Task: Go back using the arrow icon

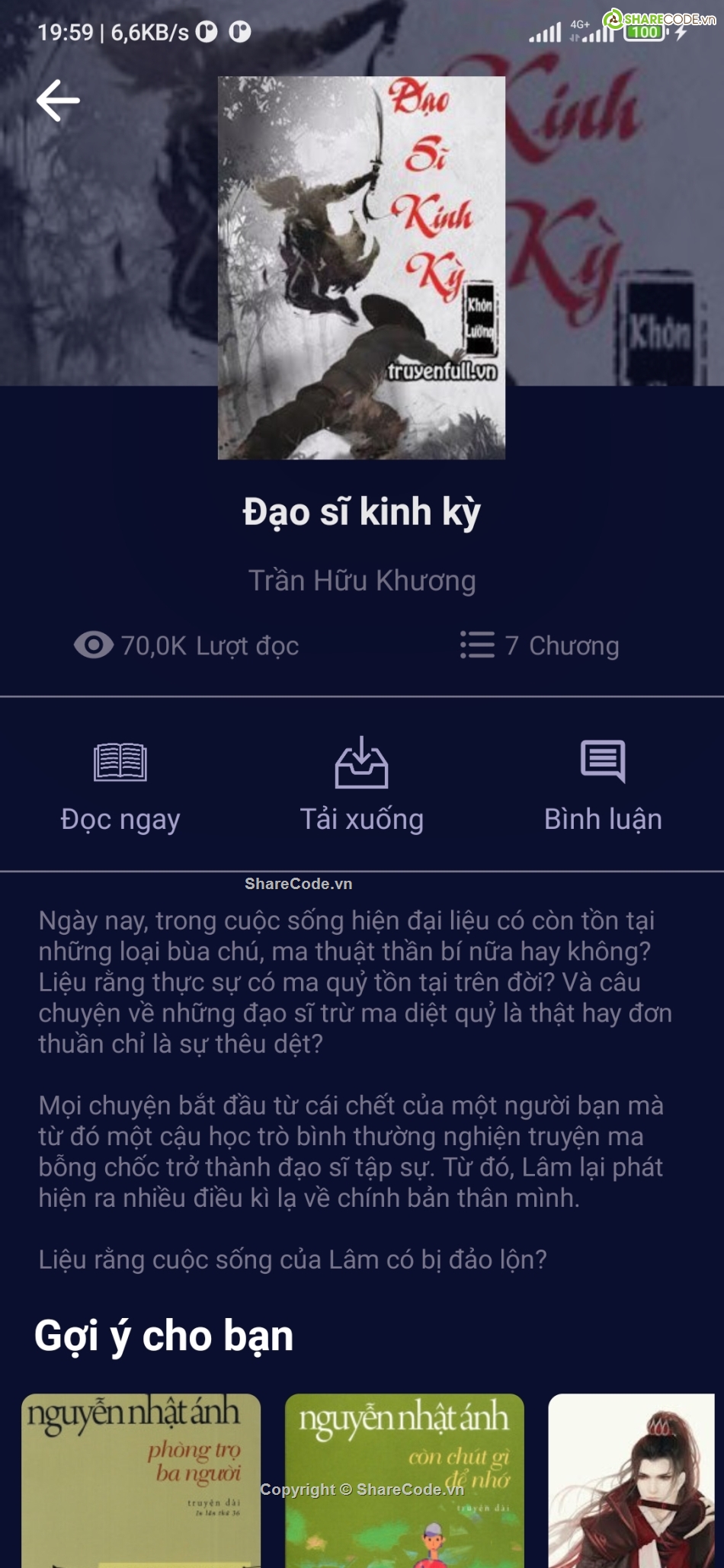Action: (58, 101)
